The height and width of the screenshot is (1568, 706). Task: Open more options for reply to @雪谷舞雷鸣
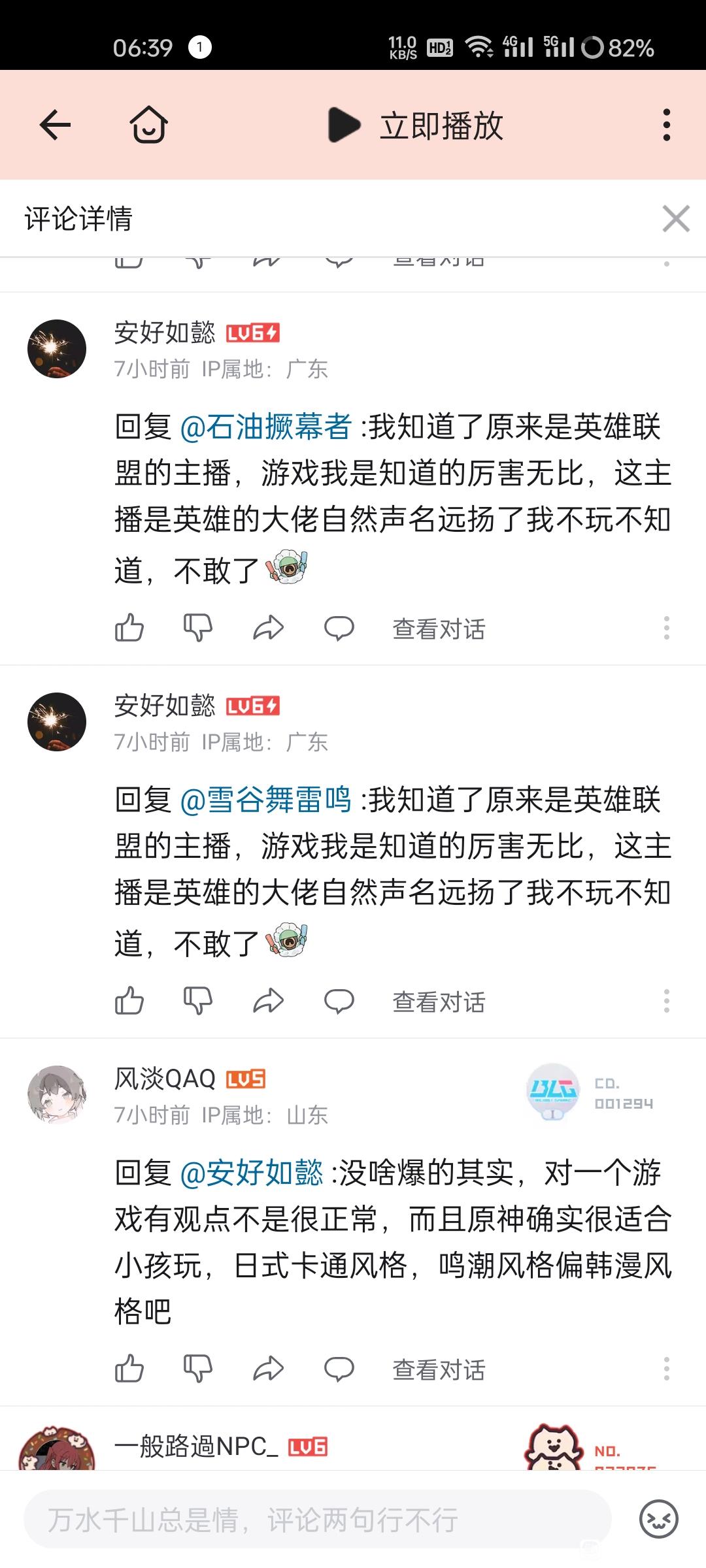[666, 1001]
